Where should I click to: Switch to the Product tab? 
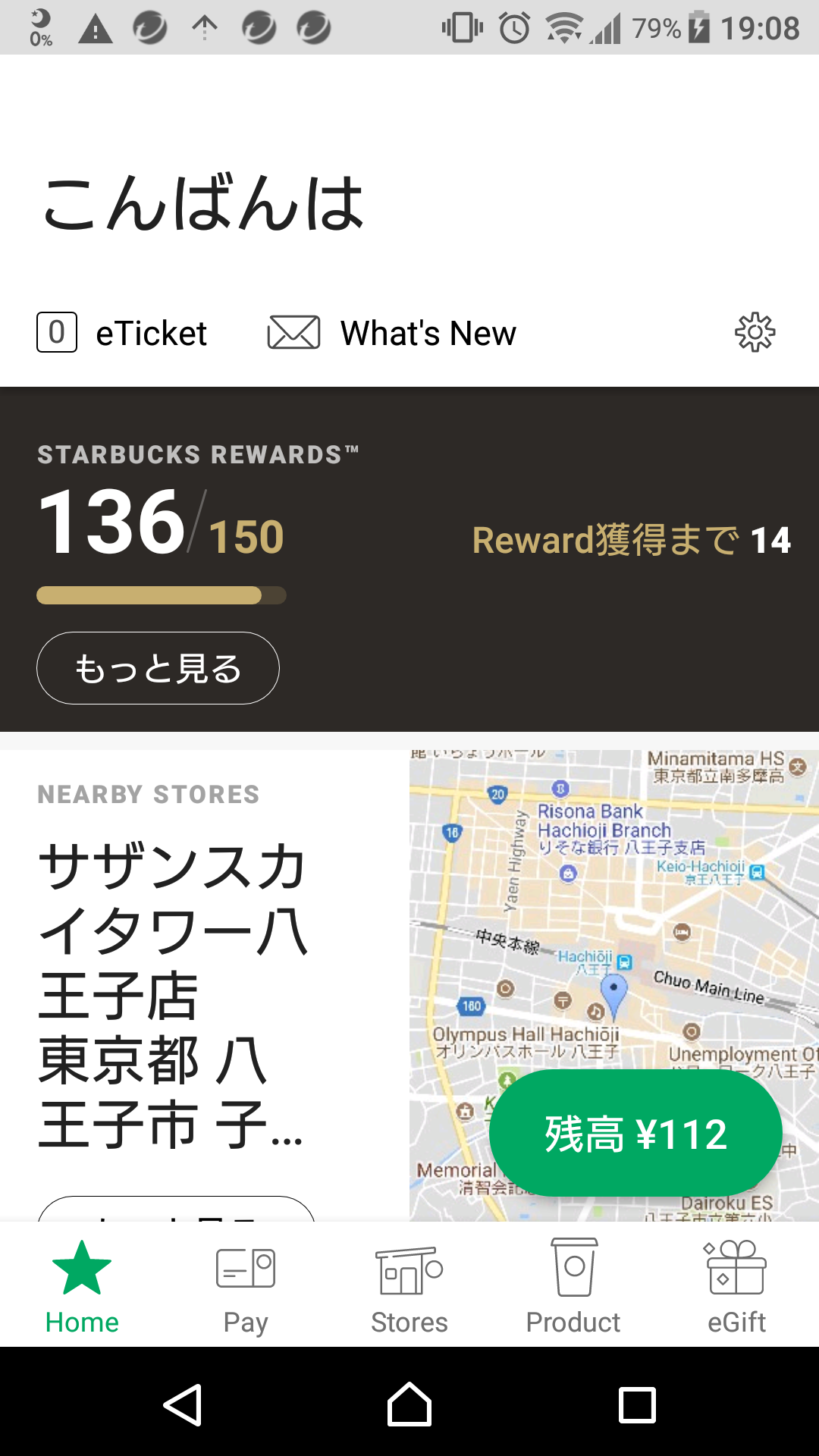[573, 1286]
